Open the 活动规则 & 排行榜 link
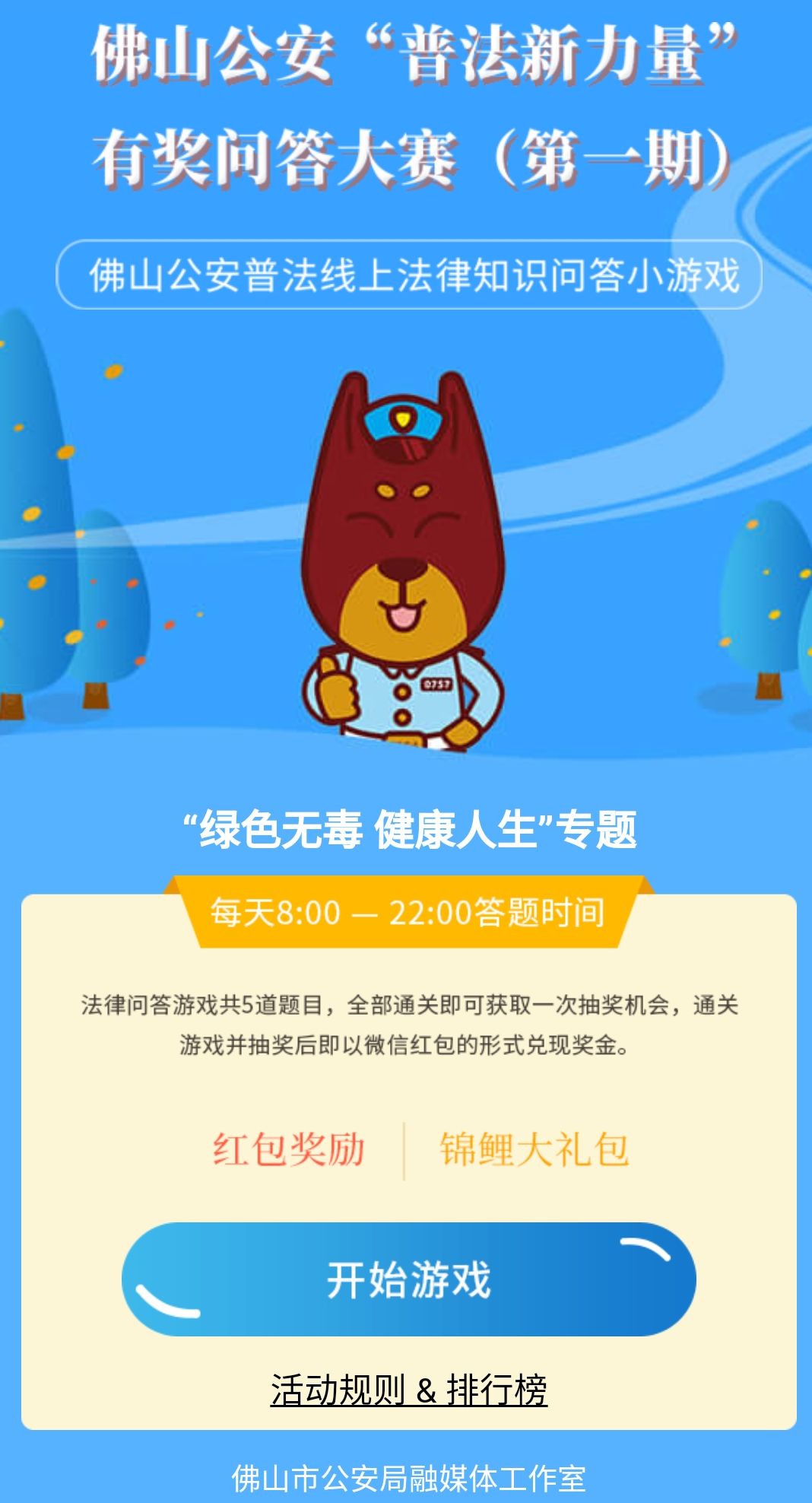This screenshot has height=1503, width=812. pyautogui.click(x=409, y=1390)
